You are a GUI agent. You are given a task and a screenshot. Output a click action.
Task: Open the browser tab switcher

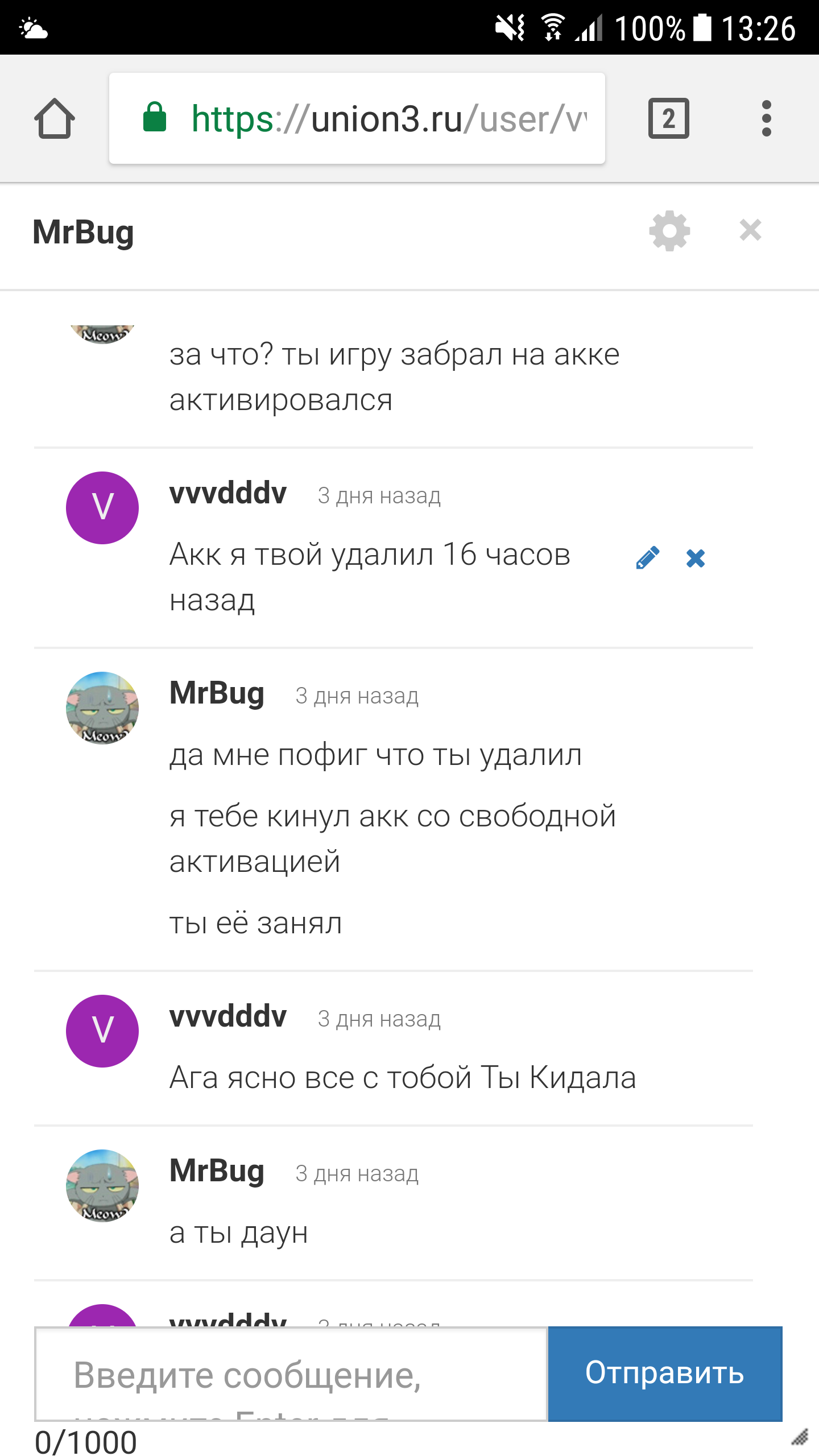point(669,118)
